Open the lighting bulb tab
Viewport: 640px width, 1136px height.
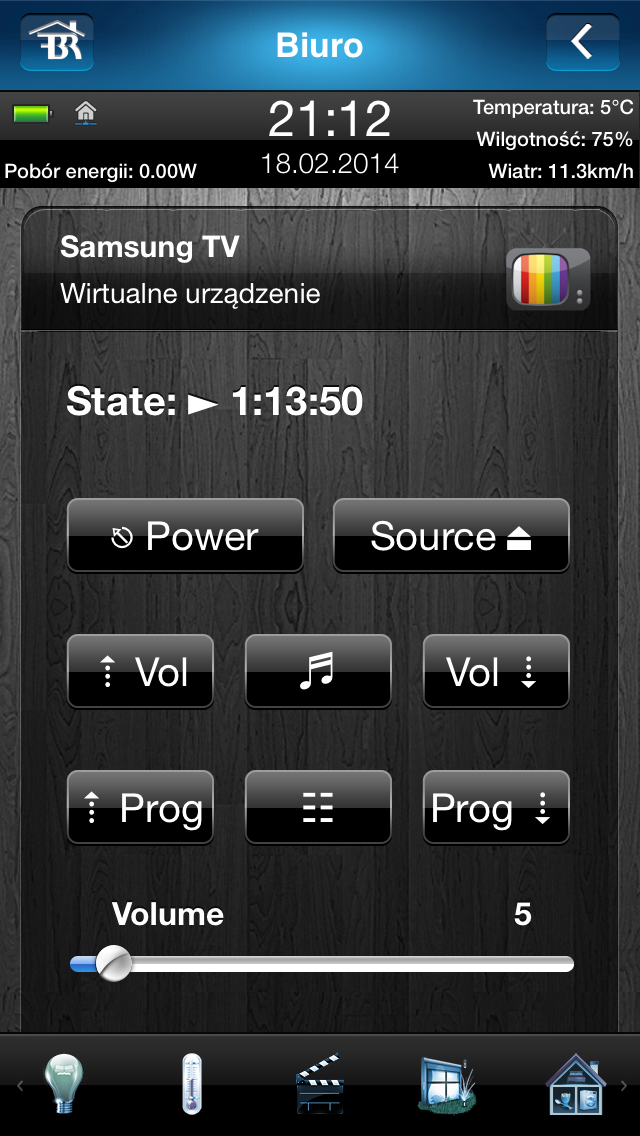tap(64, 1084)
